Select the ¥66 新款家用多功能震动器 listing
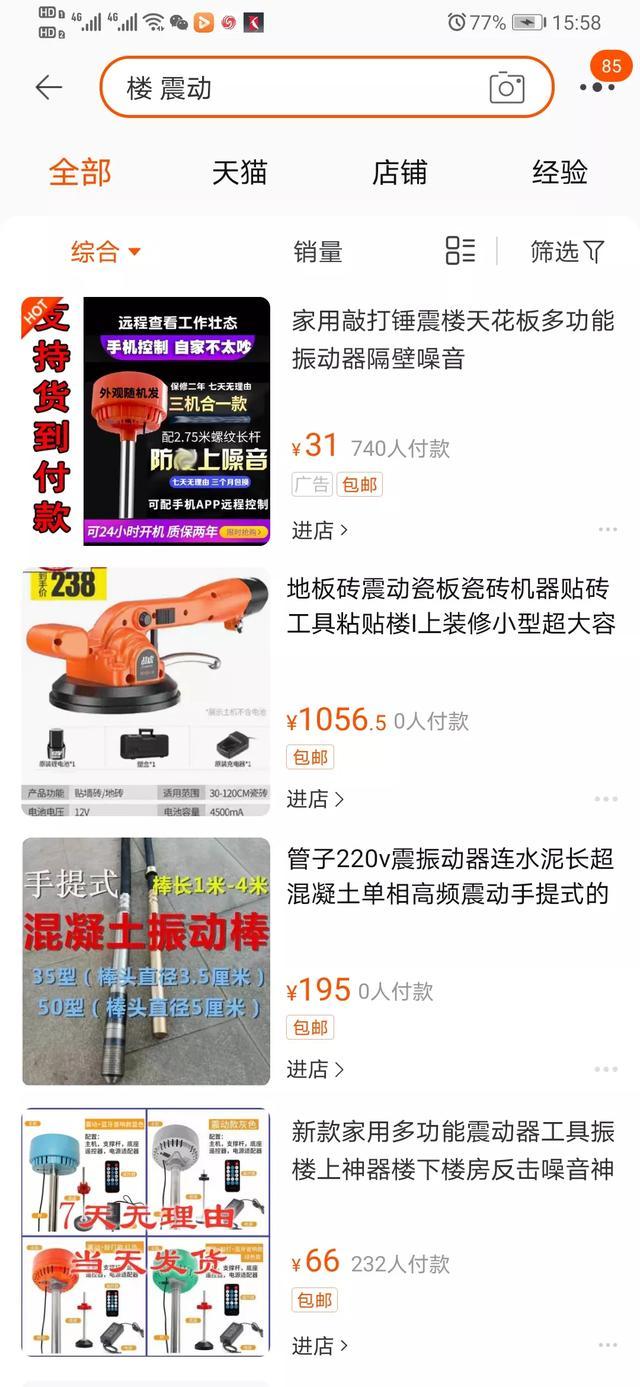Image resolution: width=640 pixels, height=1387 pixels. (x=452, y=1150)
